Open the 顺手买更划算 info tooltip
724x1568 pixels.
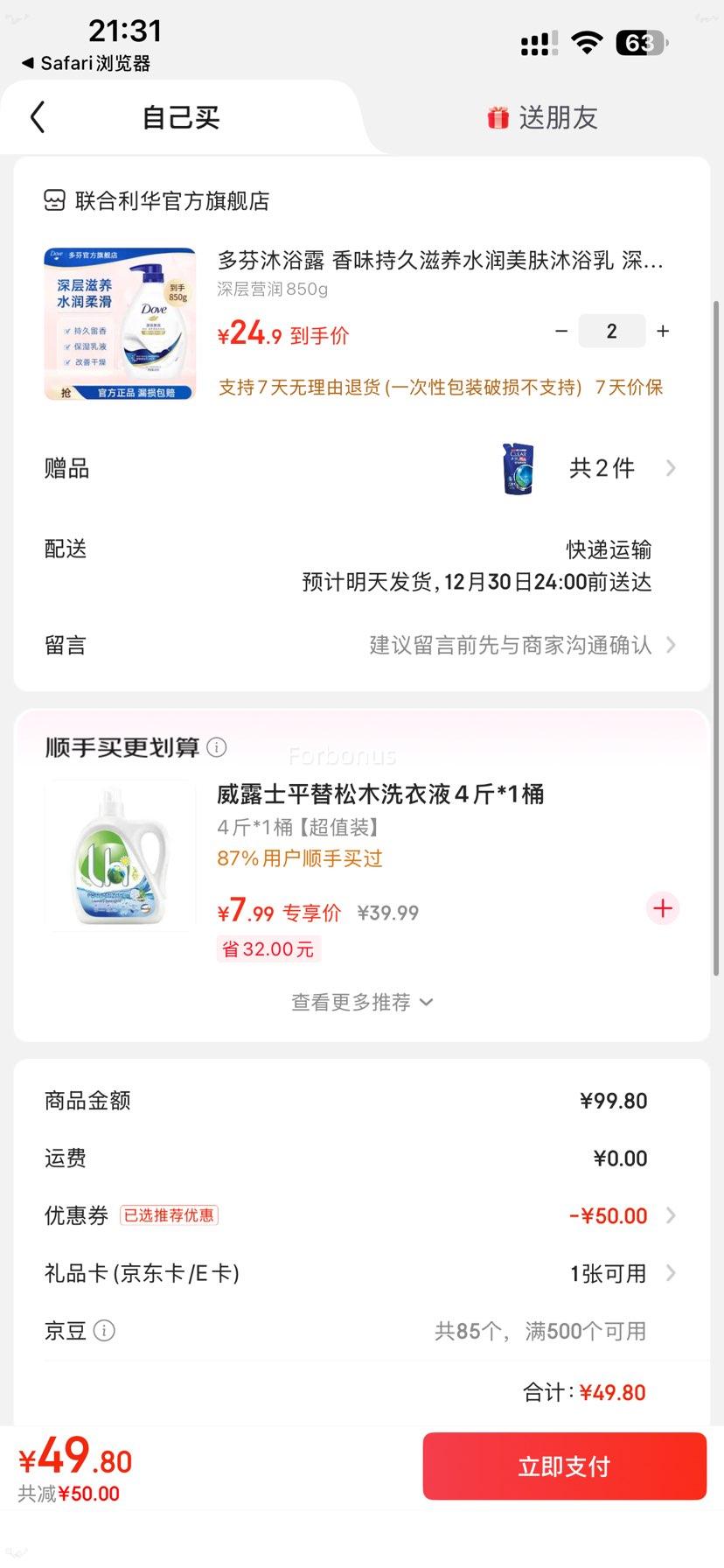216,747
